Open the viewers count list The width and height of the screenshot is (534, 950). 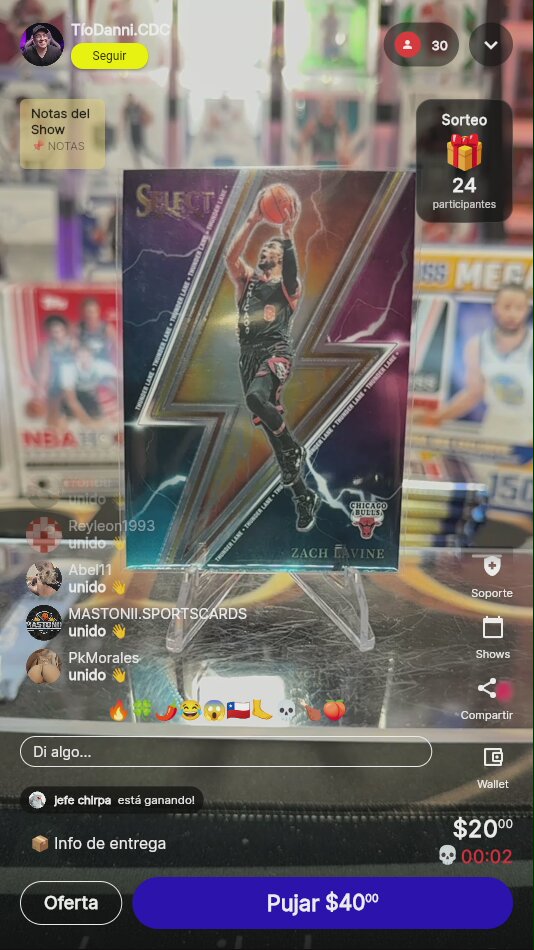(x=421, y=45)
